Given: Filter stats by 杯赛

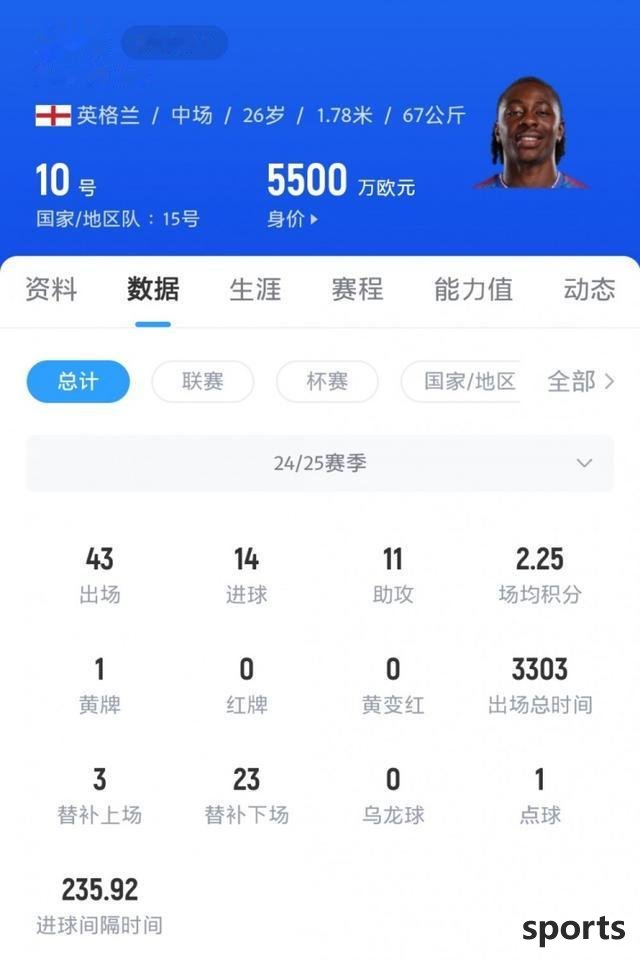Looking at the screenshot, I should pyautogui.click(x=327, y=381).
